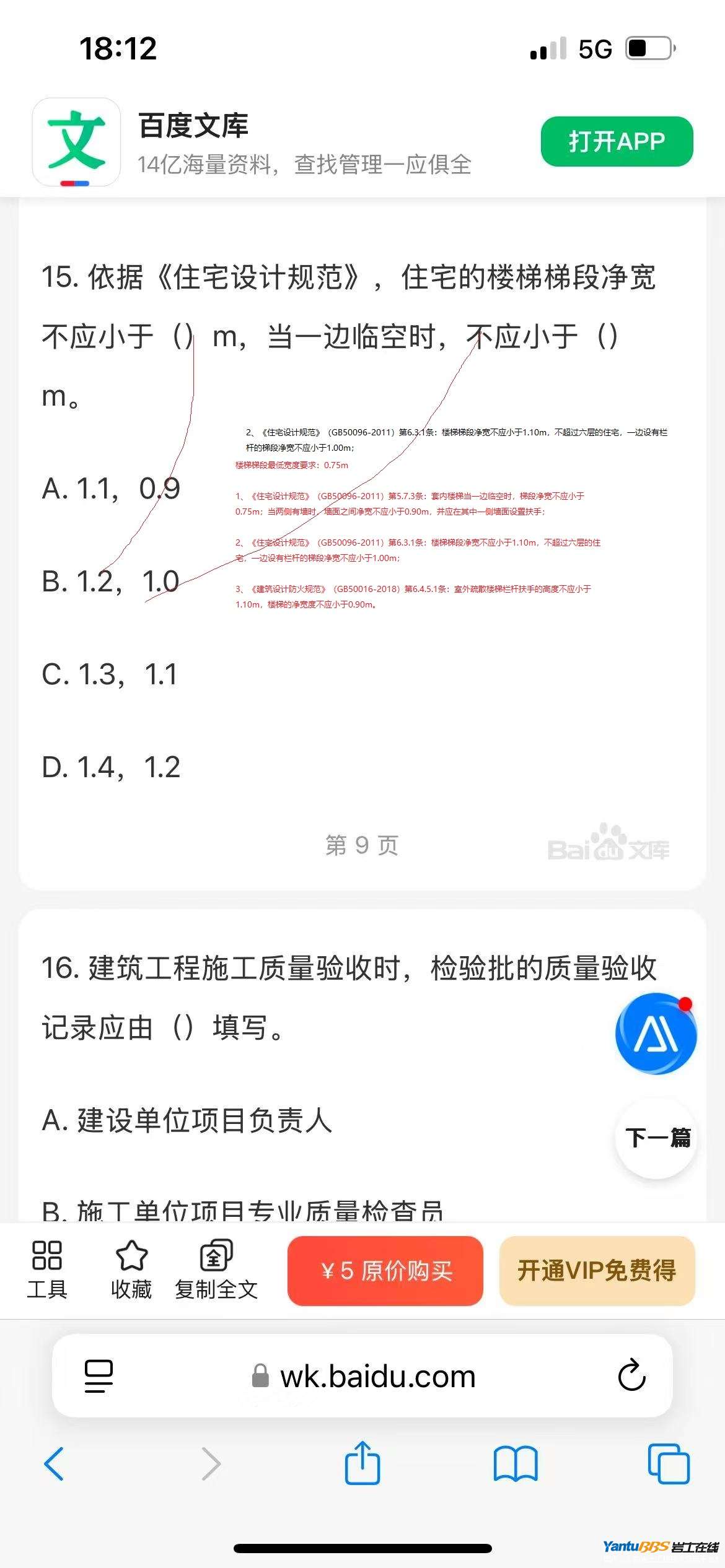The width and height of the screenshot is (725, 1568).
Task: Open Safari bookmarks
Action: point(515,1464)
